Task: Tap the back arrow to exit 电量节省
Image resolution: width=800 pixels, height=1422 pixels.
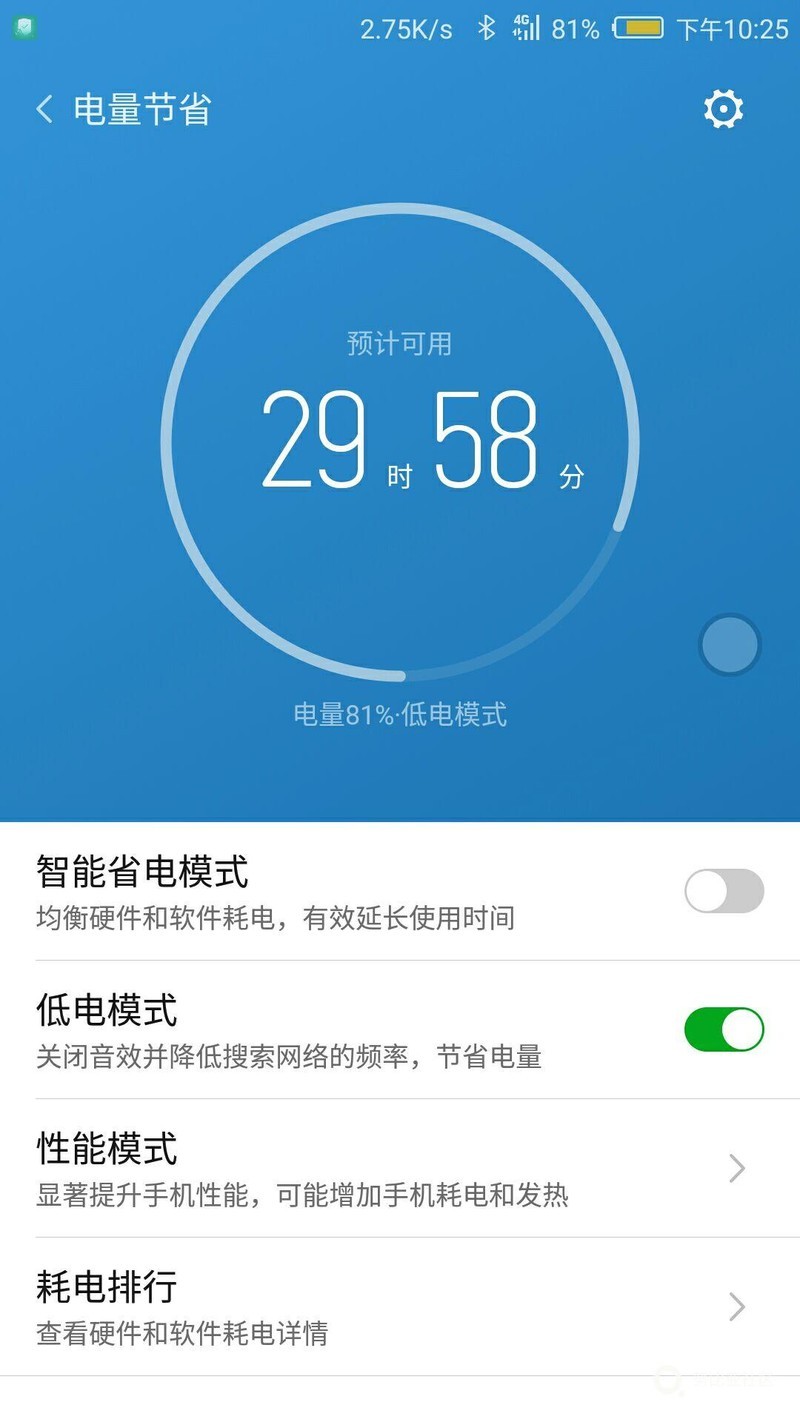Action: click(x=43, y=109)
